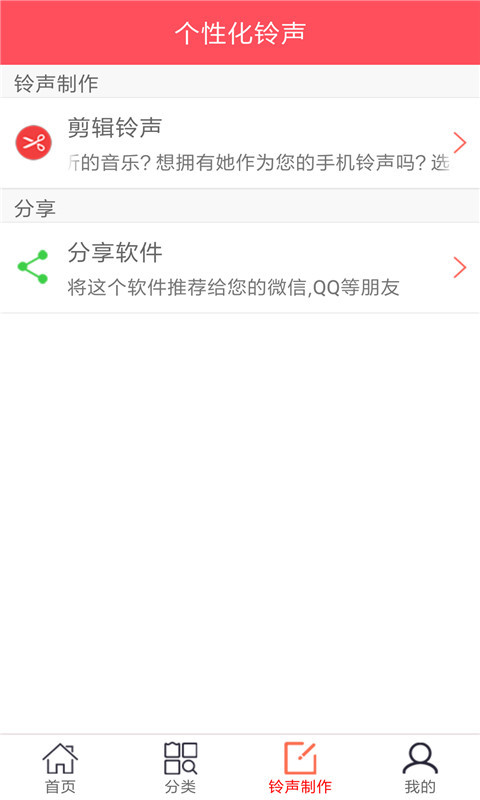This screenshot has width=480, height=800.
Task: Open the 分享软件 row
Action: point(240,268)
